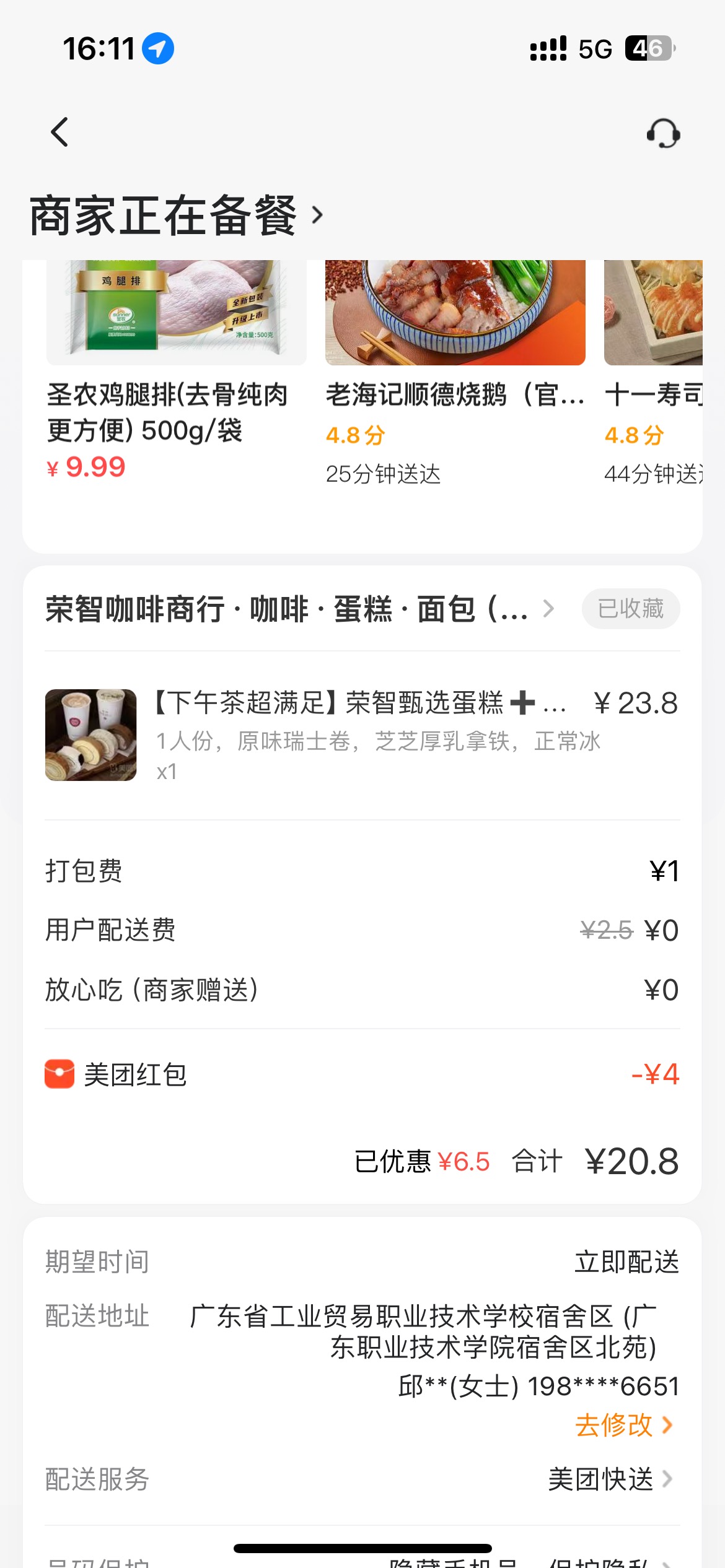Screen dimensions: 725x1568
Task: Expand the 商家正在备餐 order status
Action: [x=177, y=216]
